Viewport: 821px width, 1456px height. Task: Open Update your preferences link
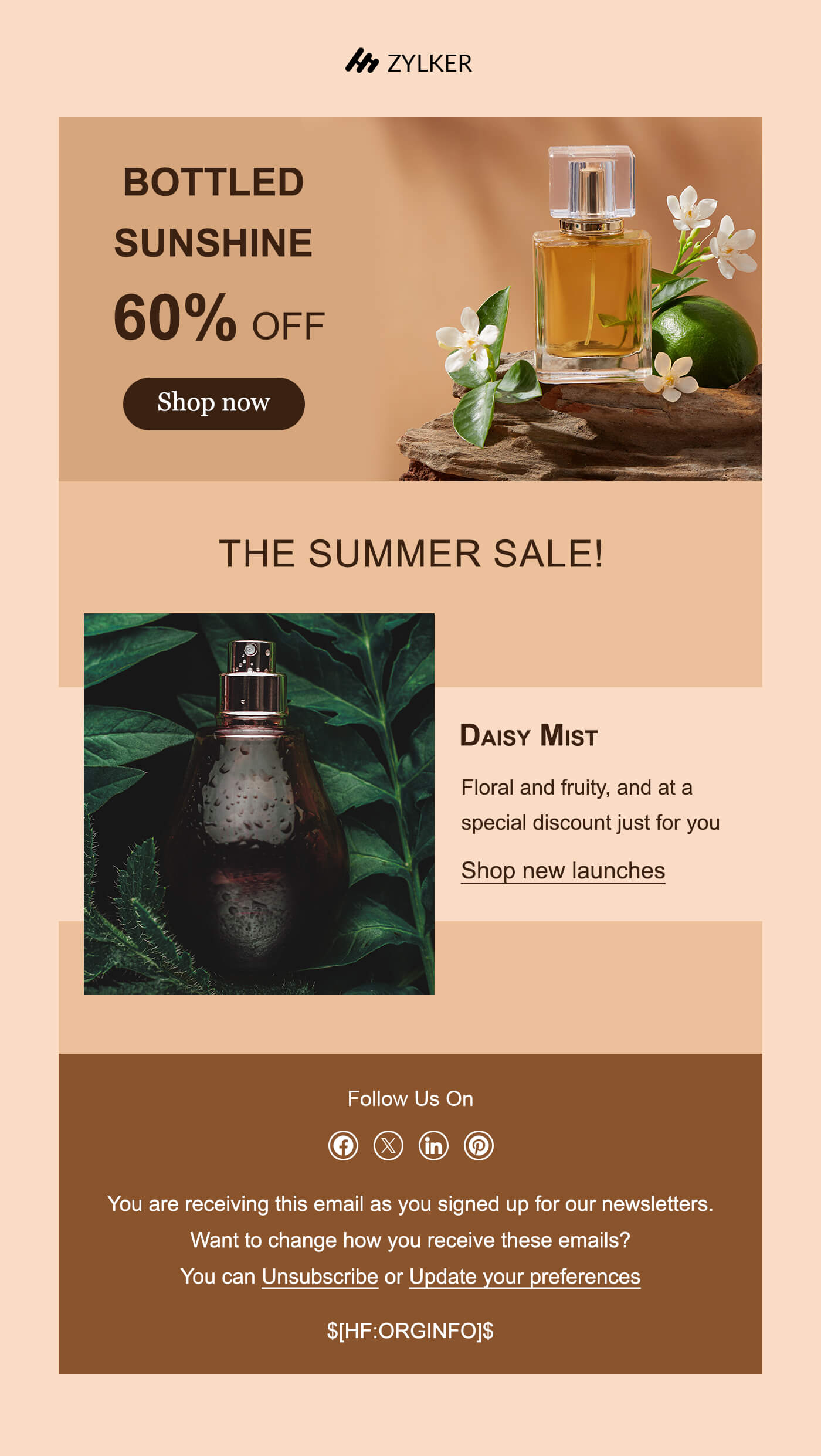(524, 1277)
